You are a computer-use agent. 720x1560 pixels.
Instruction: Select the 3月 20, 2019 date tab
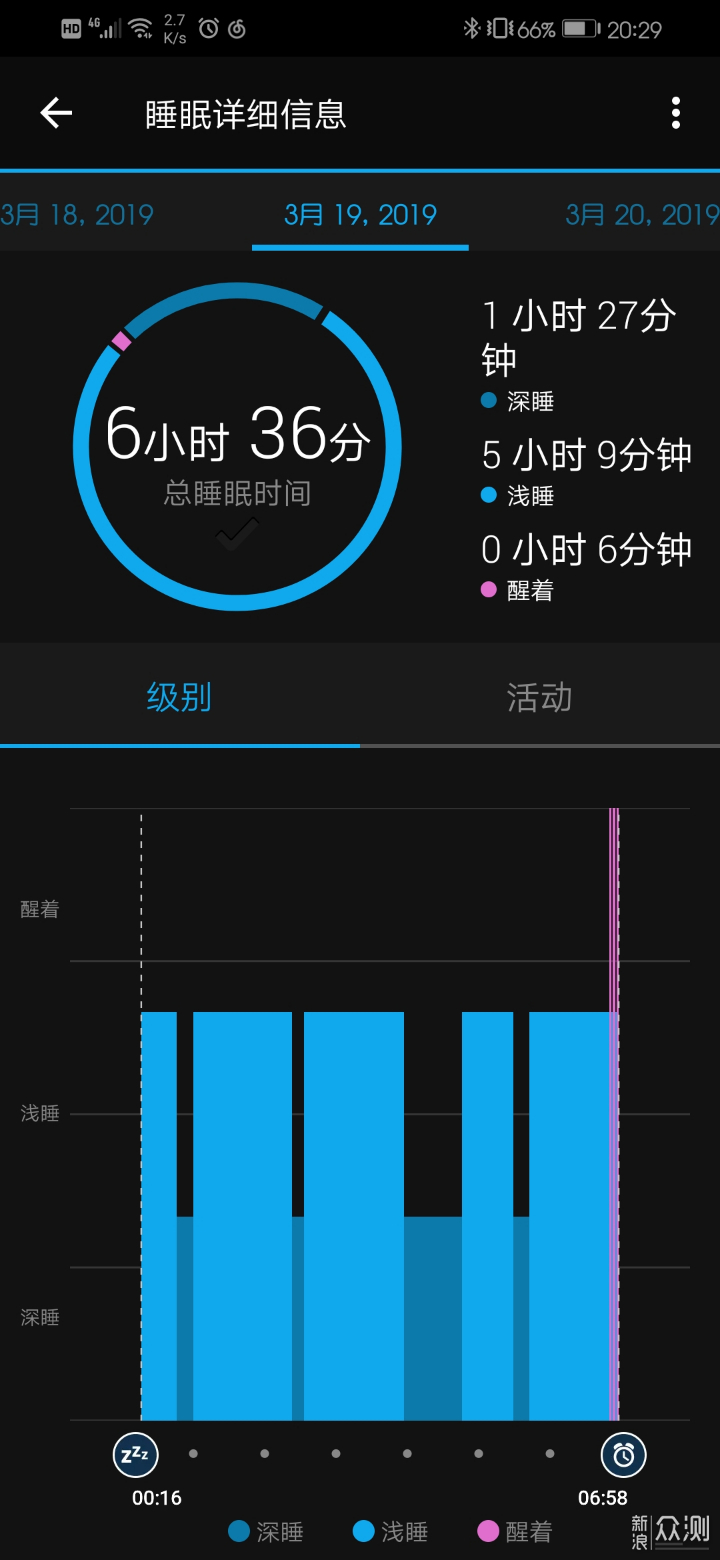coord(642,215)
